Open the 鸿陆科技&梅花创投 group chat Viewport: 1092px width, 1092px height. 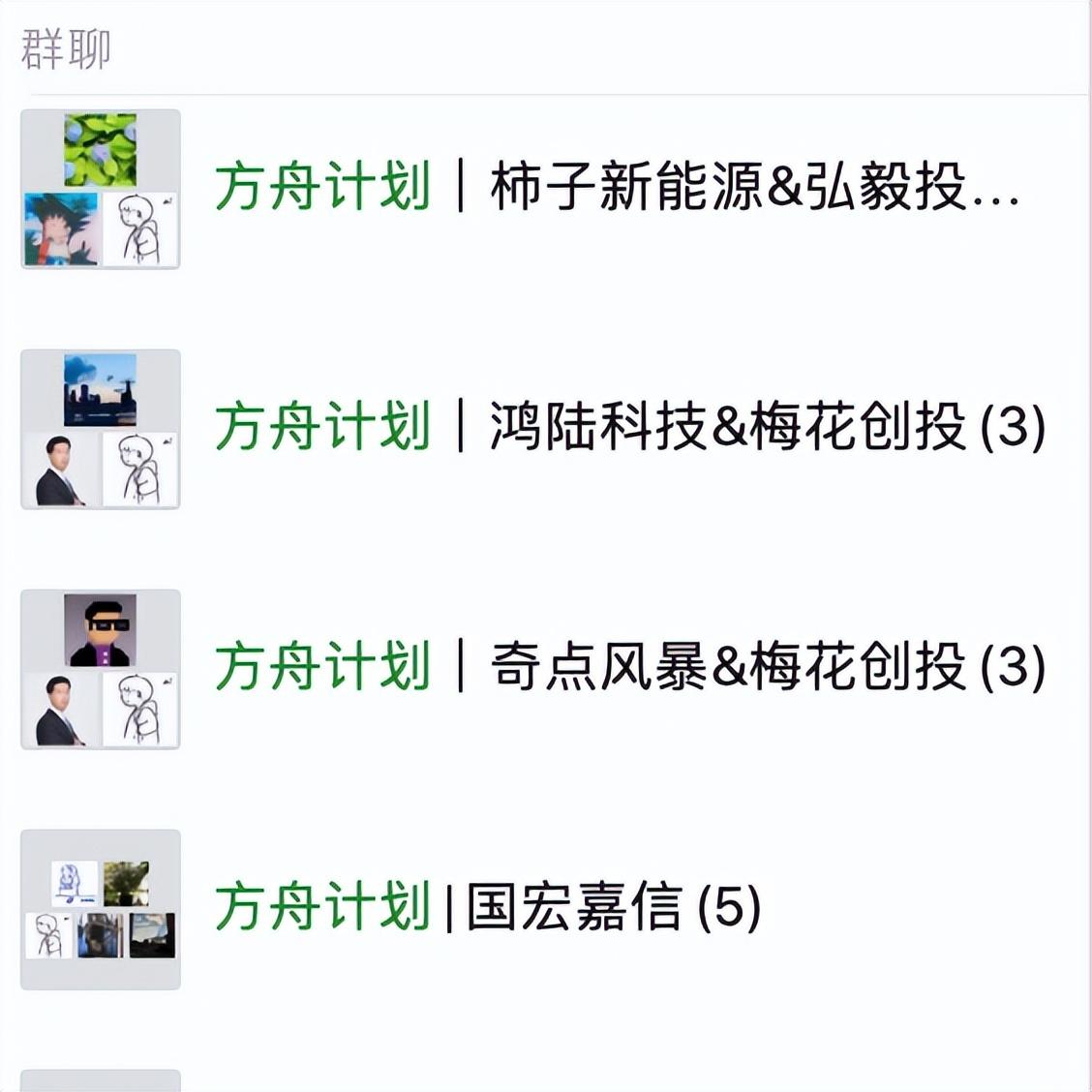click(x=629, y=426)
